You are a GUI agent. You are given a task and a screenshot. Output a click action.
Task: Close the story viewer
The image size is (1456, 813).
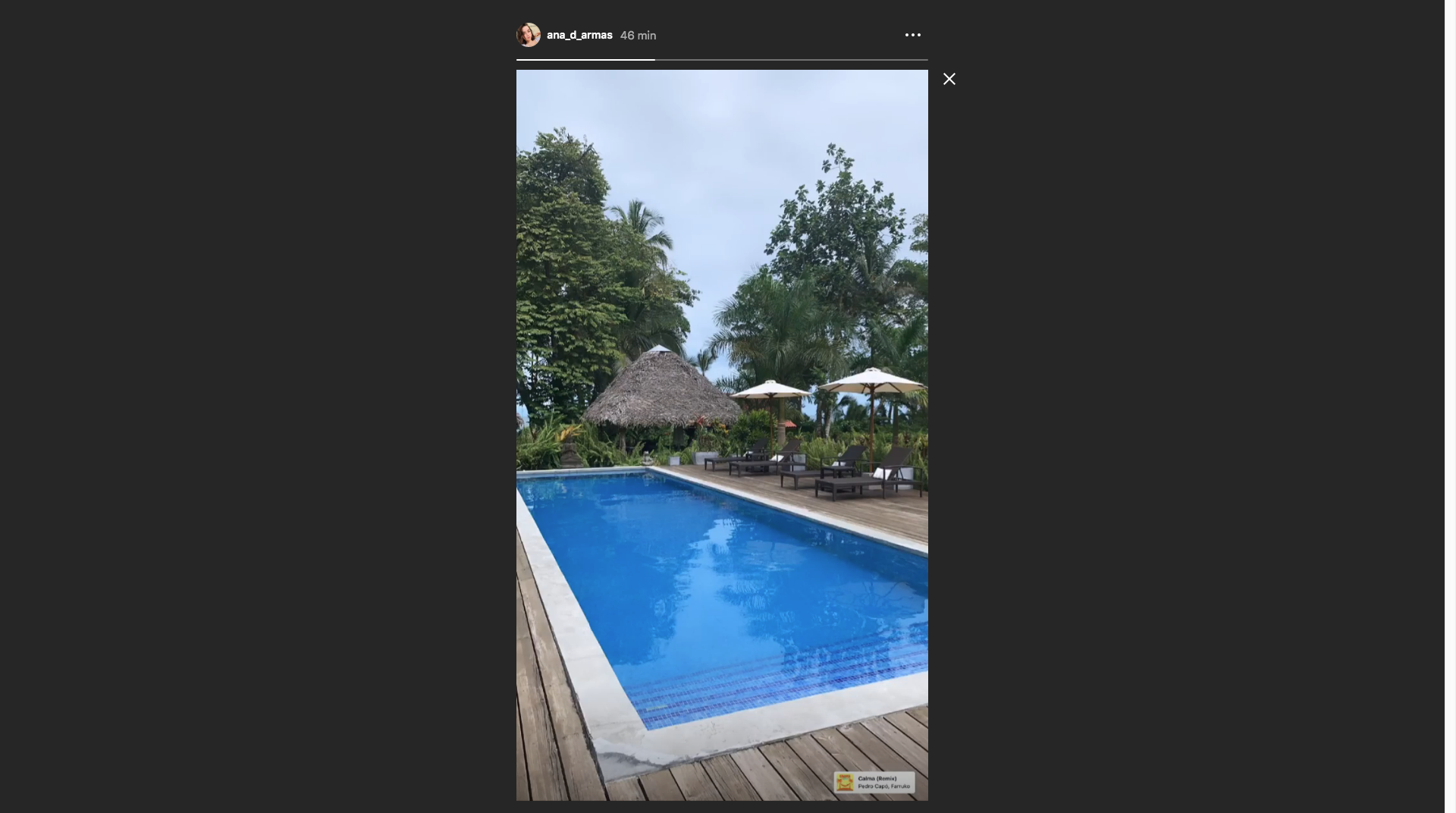click(949, 79)
